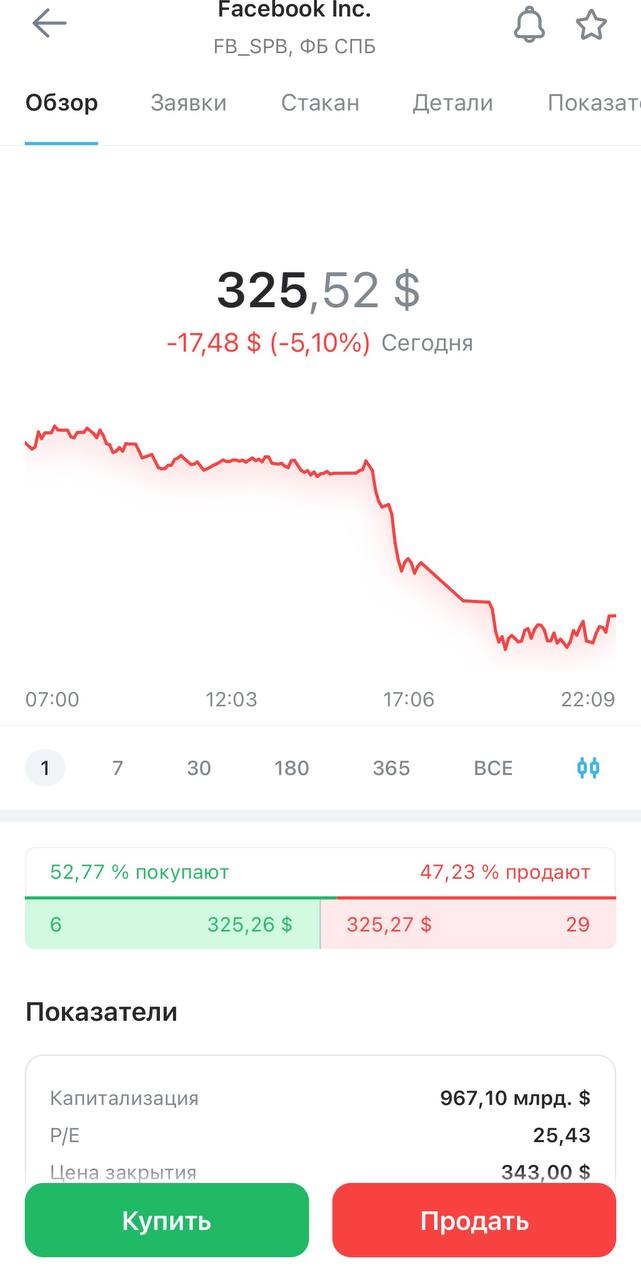
Task: Toggle the candlestick chart view
Action: (588, 768)
